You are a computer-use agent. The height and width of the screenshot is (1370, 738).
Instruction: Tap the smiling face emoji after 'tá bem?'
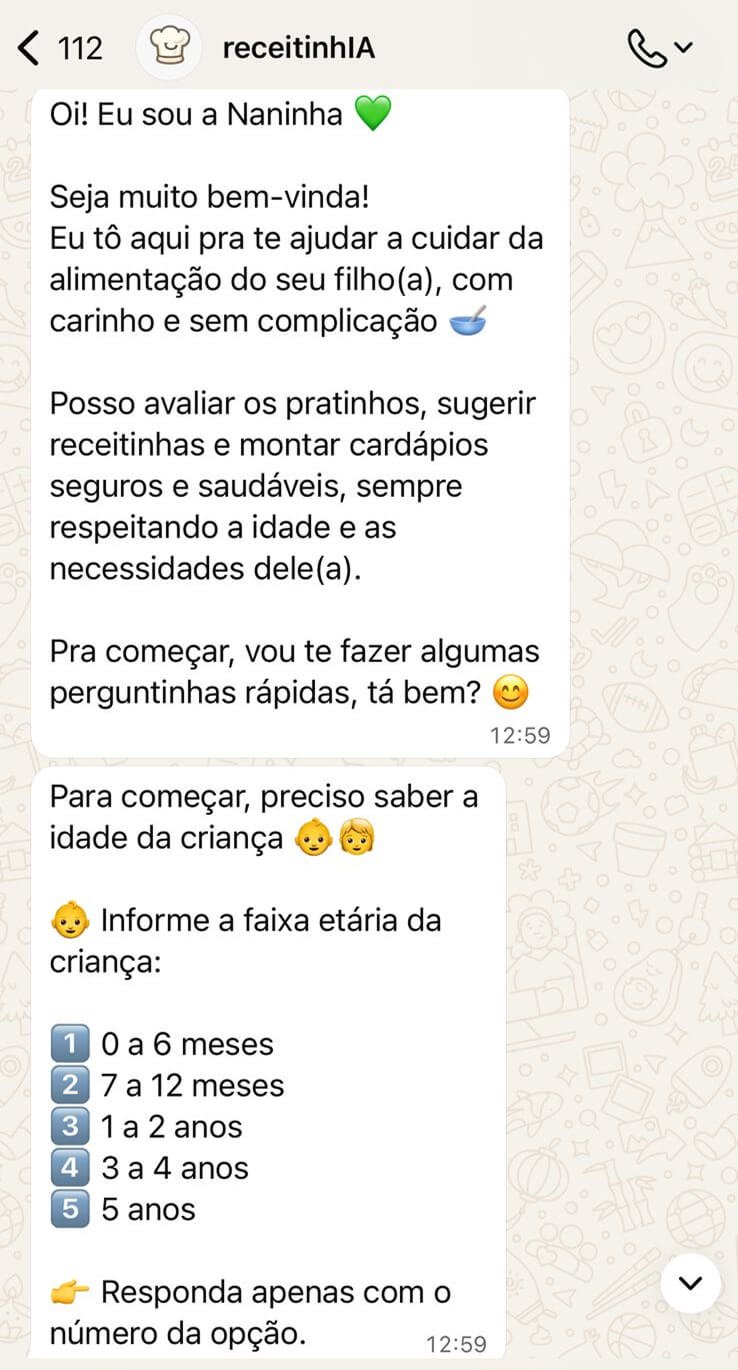tap(511, 690)
